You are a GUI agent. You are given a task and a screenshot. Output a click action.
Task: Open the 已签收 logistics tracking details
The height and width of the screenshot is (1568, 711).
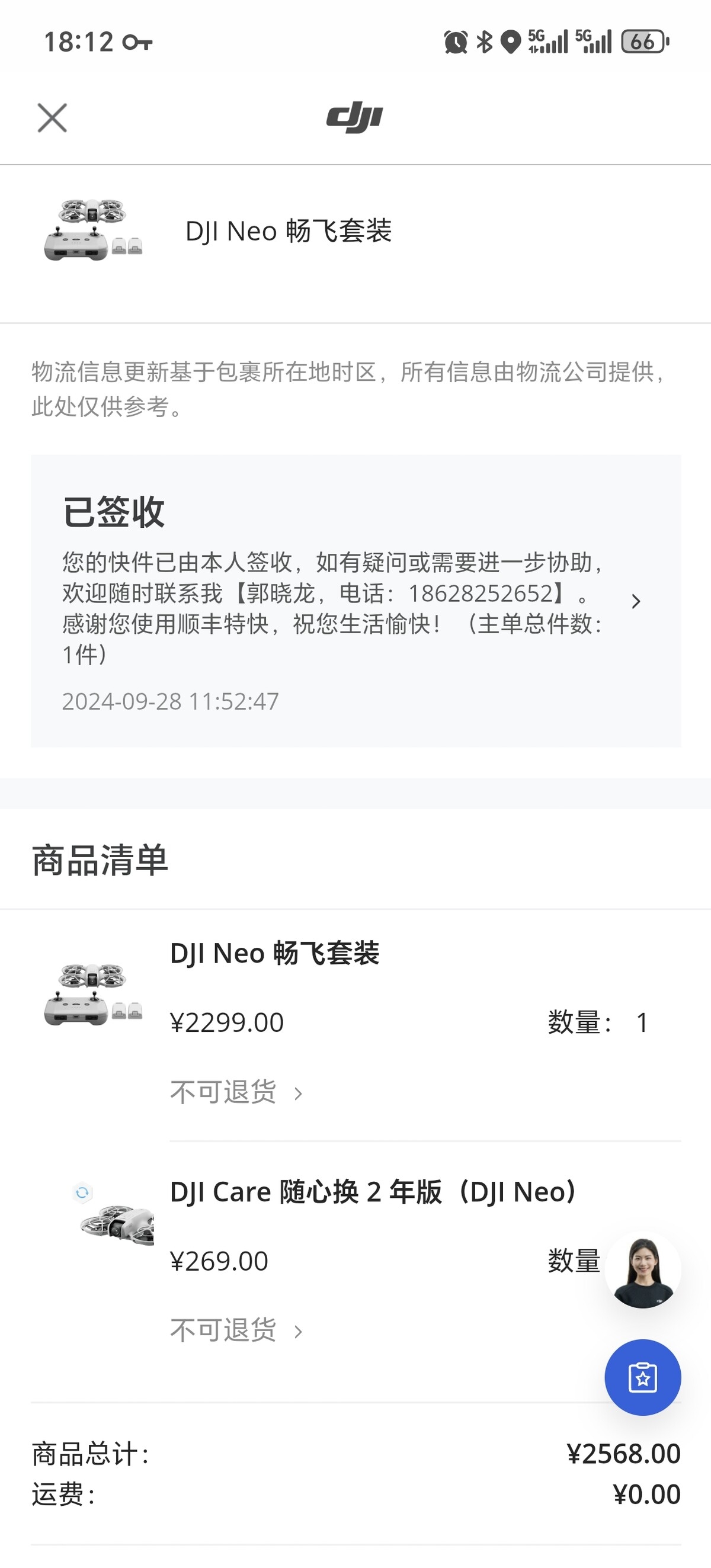coord(635,601)
